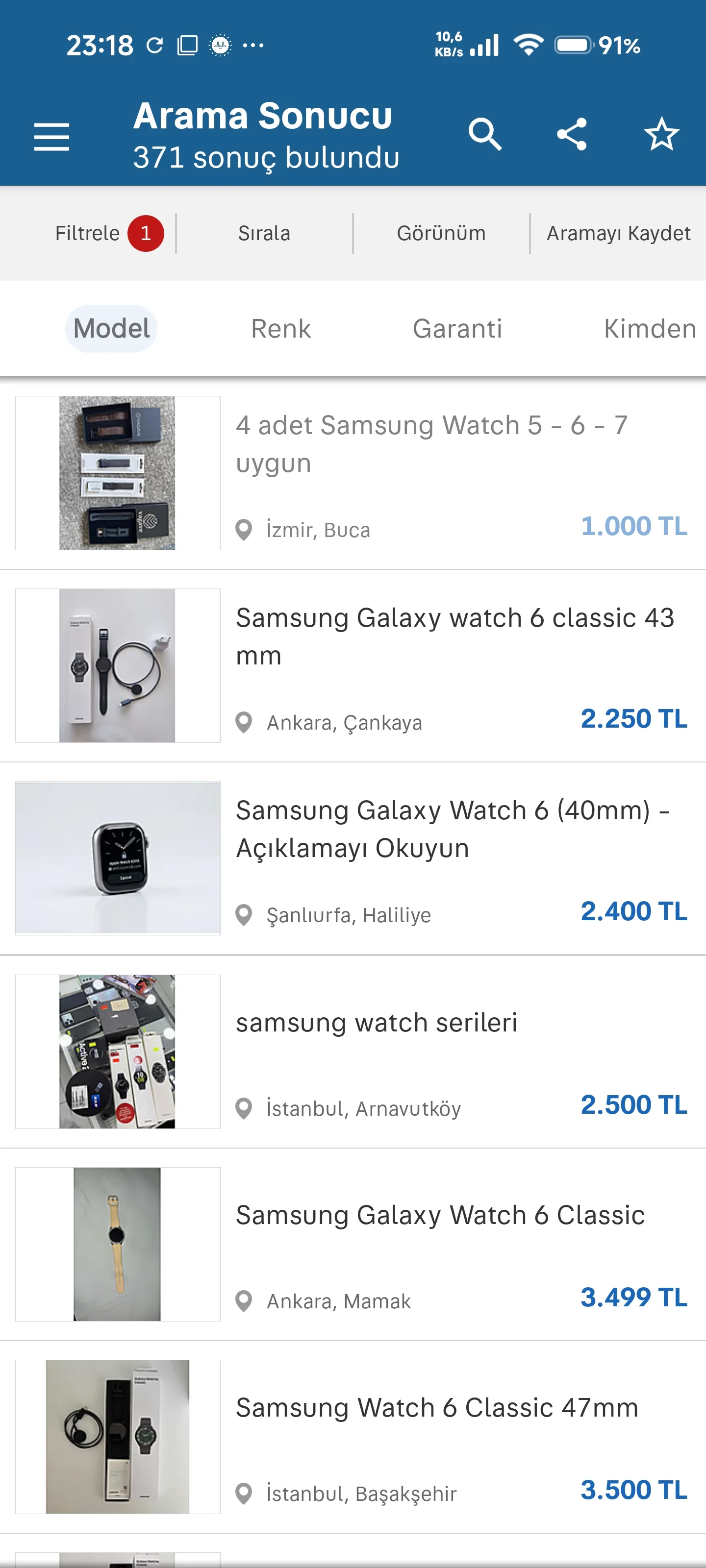Viewport: 706px width, 1568px height.
Task: Tap the search magnifier icon
Action: point(484,134)
